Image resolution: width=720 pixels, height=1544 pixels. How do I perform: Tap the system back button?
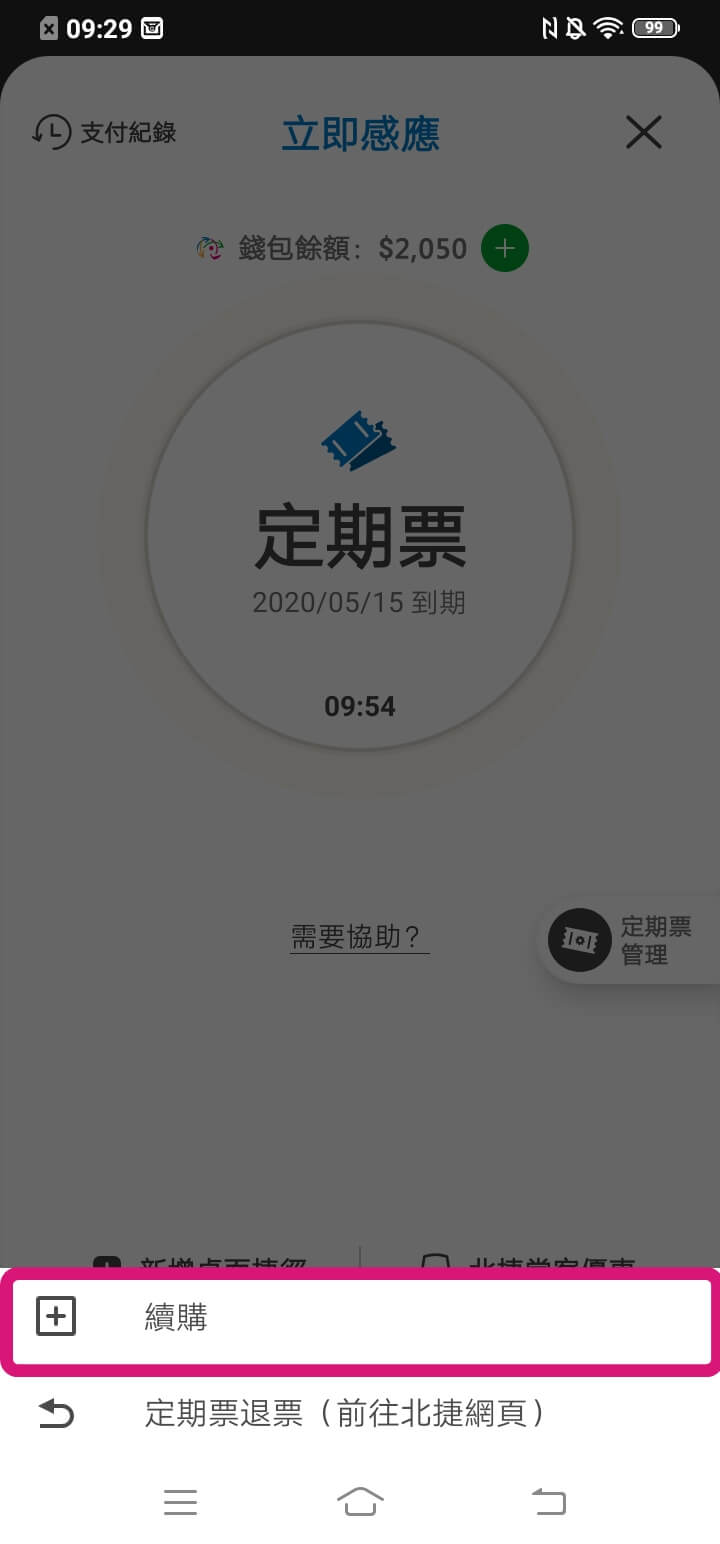tap(548, 1501)
